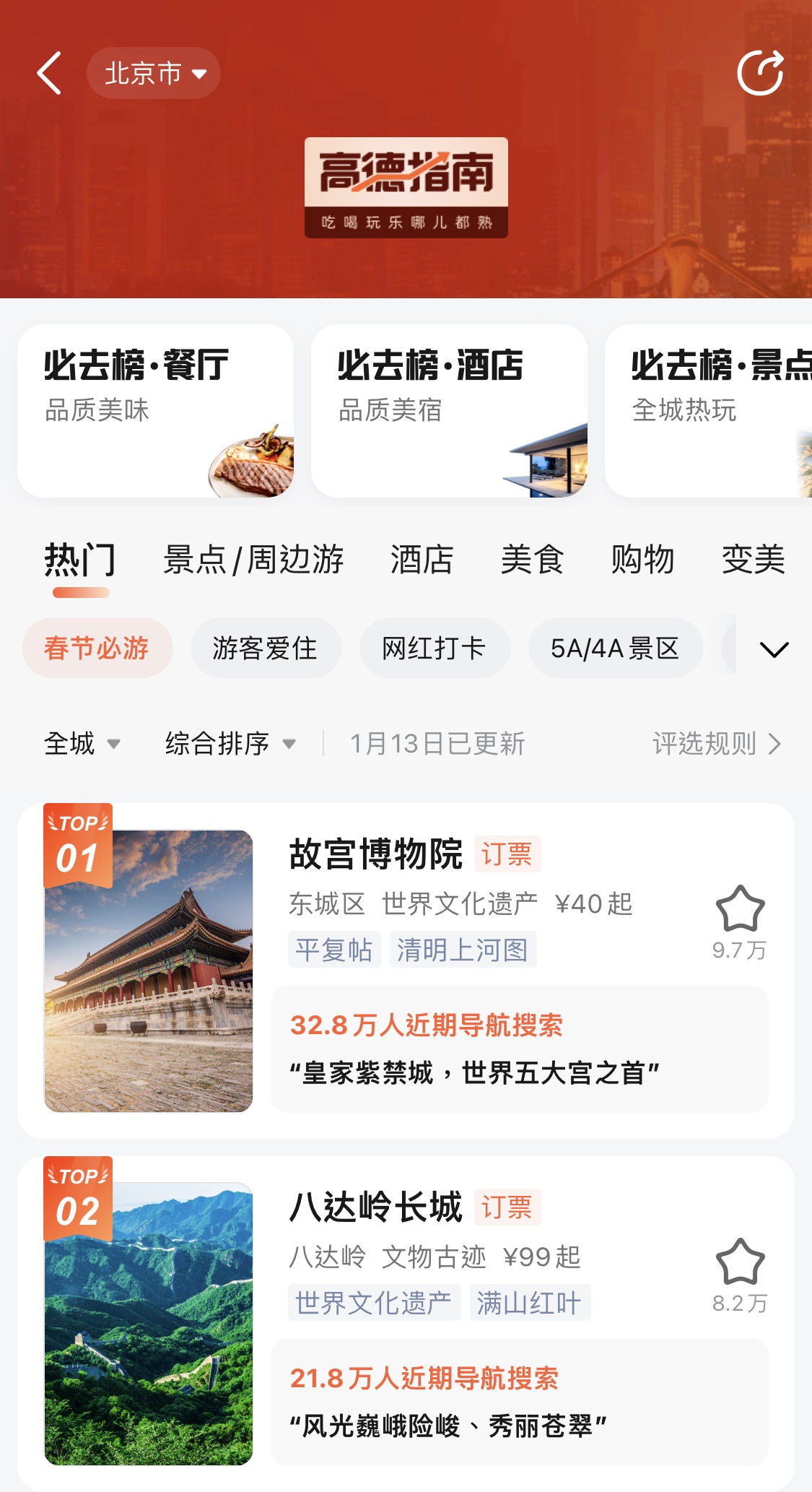View the 评选规则 rules page

[x=716, y=743]
